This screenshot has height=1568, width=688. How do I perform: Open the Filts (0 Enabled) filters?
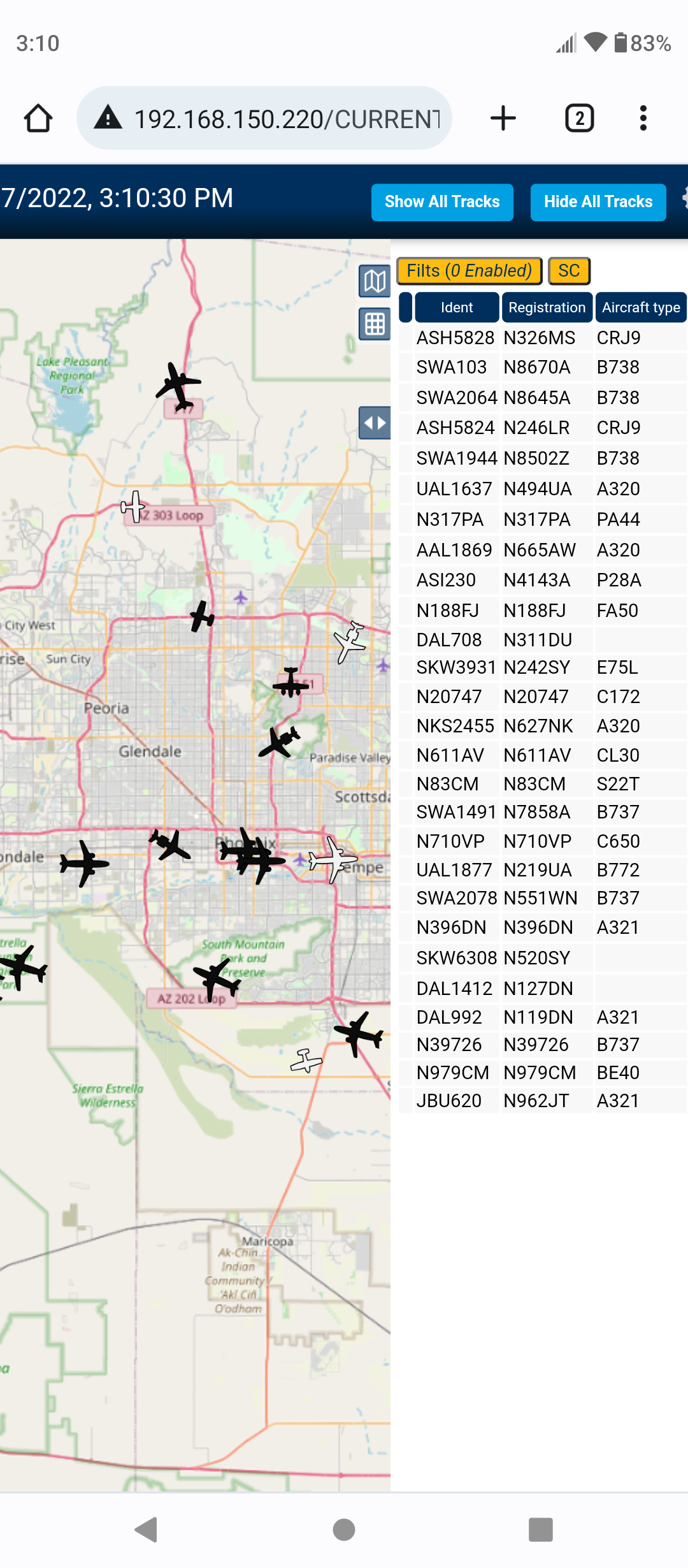[x=469, y=271]
